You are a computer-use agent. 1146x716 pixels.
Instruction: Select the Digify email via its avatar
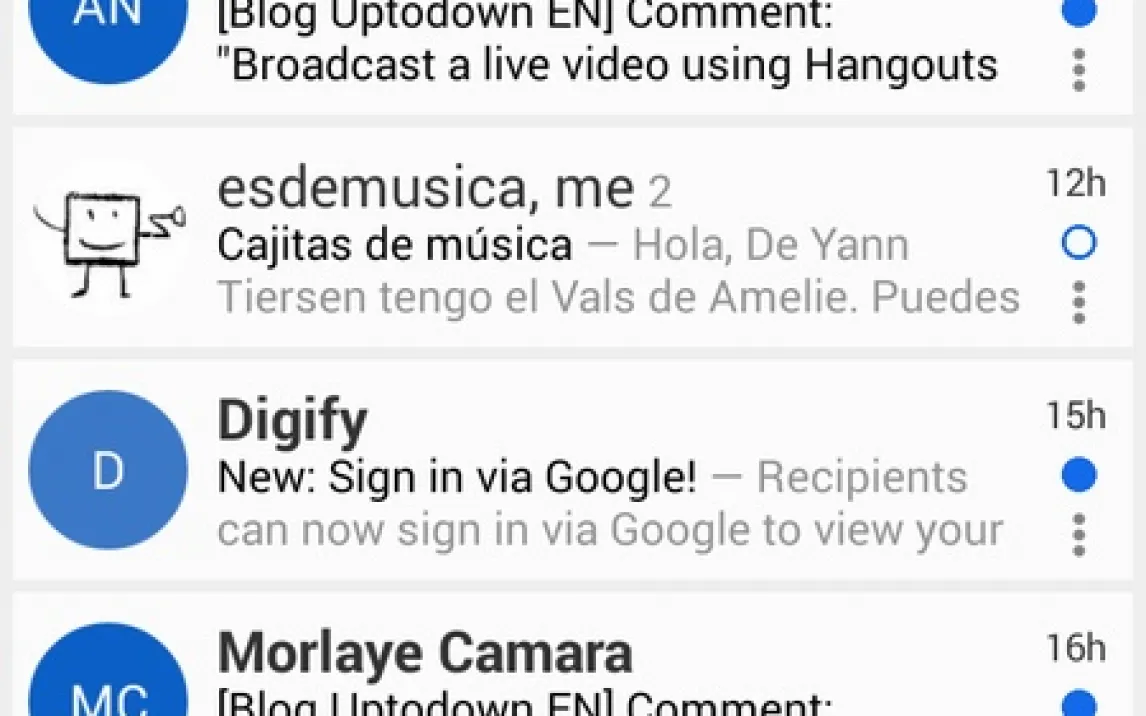point(108,470)
